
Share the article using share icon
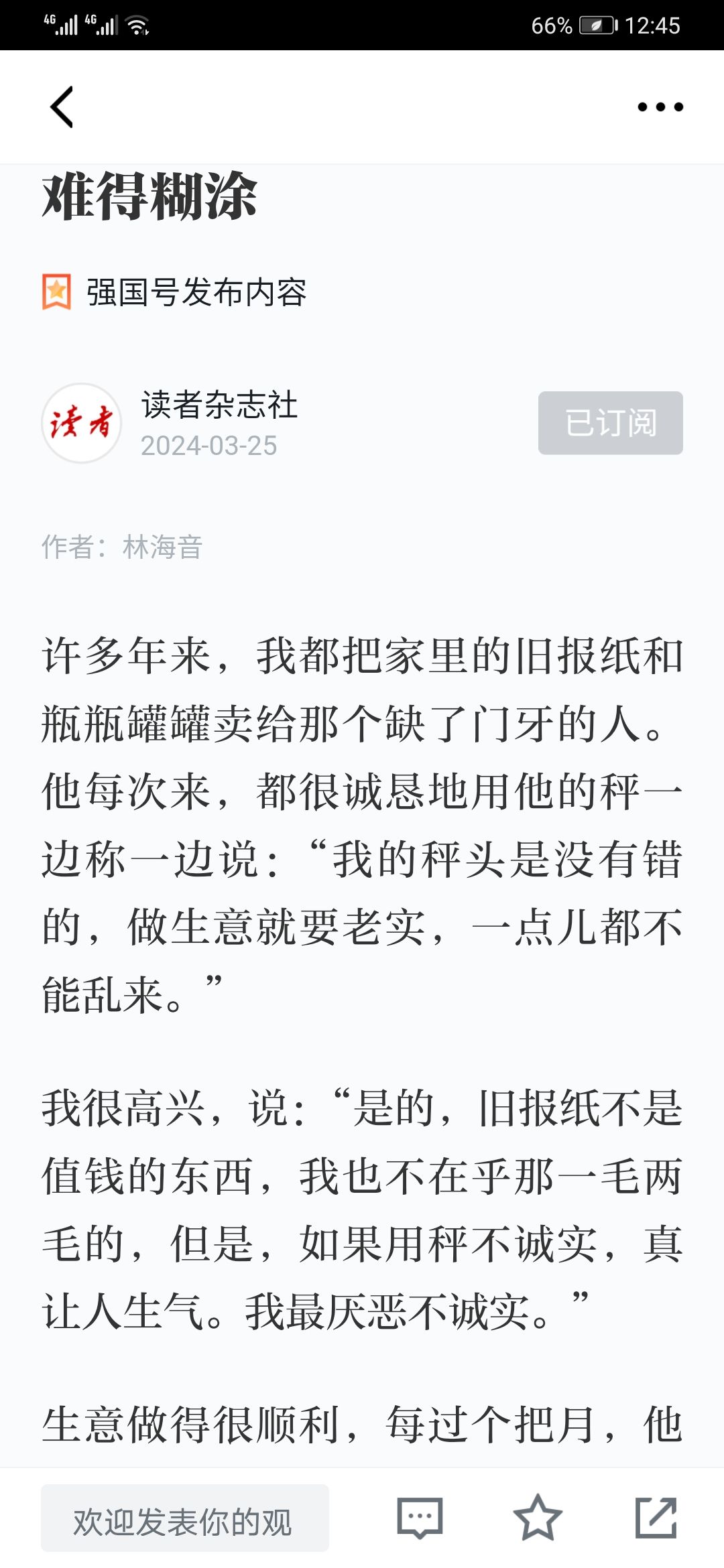coord(656,1517)
